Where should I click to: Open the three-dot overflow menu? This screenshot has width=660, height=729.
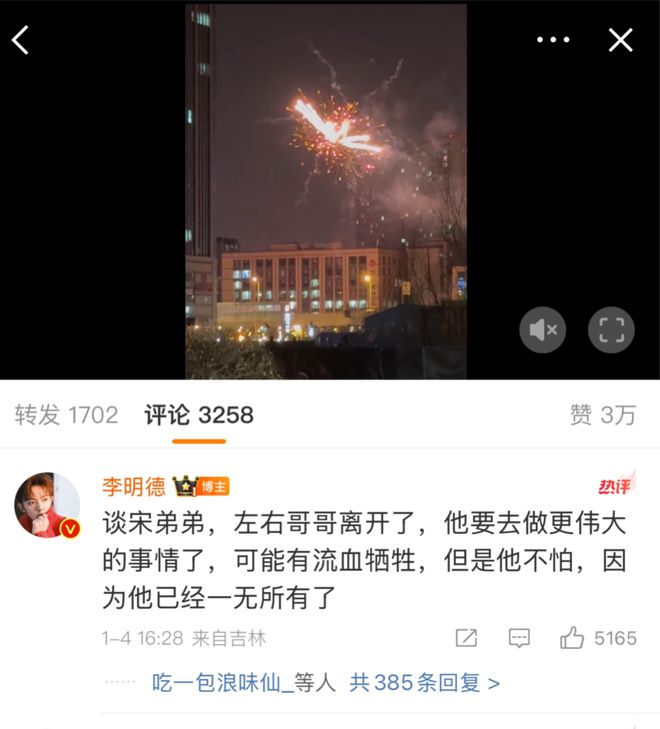click(x=552, y=40)
